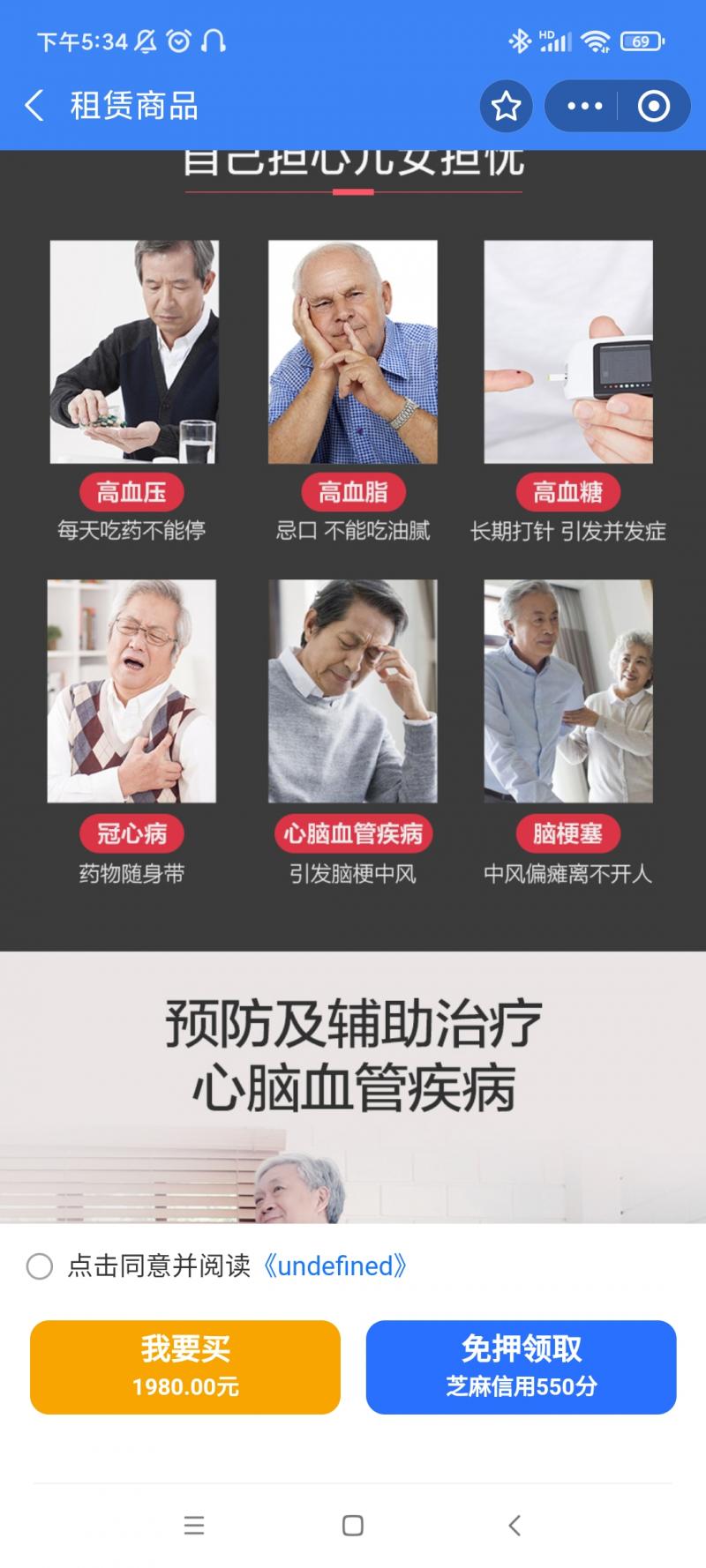This screenshot has height=1568, width=706.
Task: Close the mini program via circle icon
Action: (653, 107)
